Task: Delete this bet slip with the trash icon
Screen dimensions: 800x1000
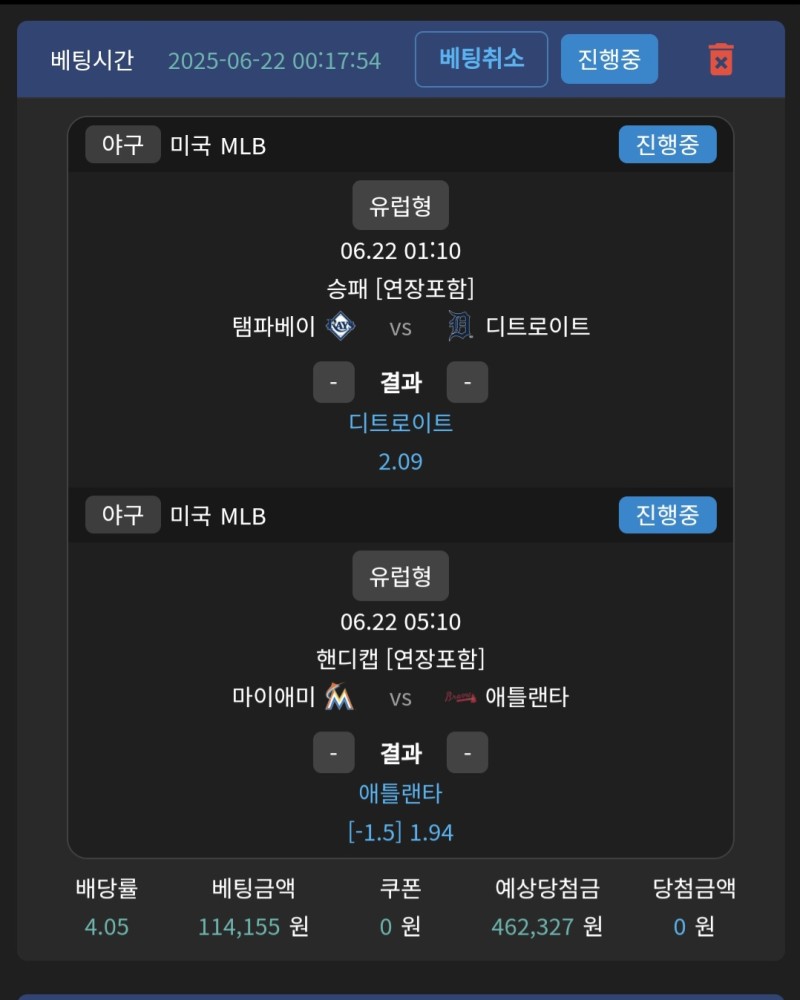Action: [x=720, y=59]
